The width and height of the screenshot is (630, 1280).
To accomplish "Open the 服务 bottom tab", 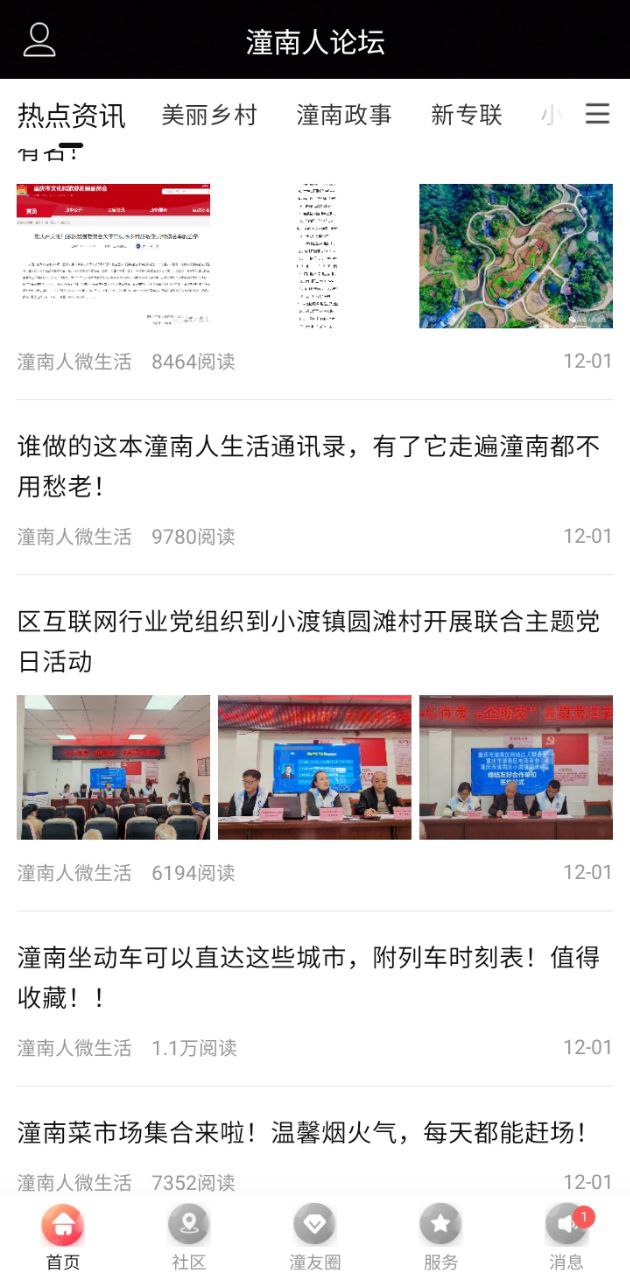I will pos(440,1237).
